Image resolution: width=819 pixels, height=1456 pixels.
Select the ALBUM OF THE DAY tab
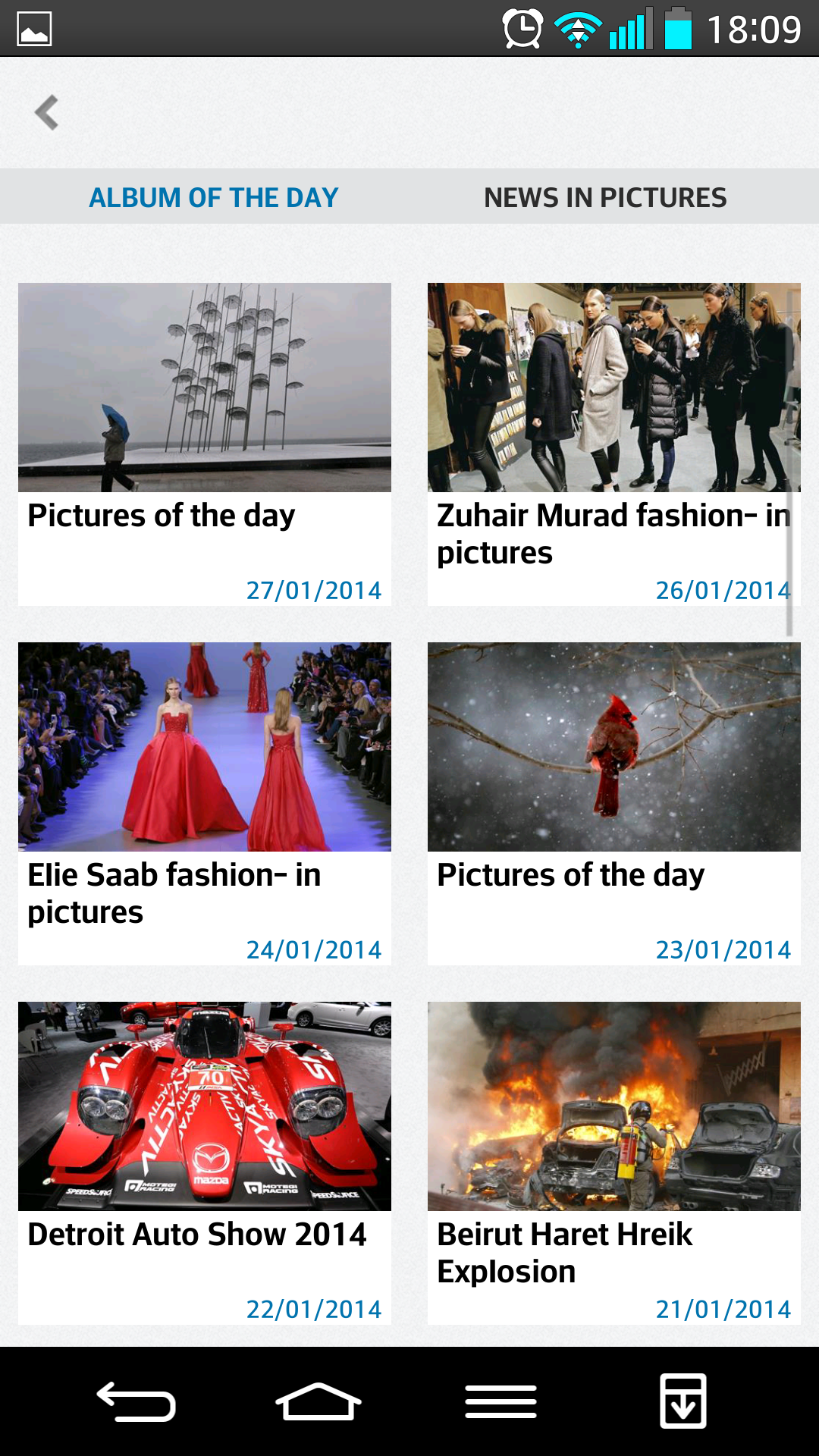pos(213,196)
